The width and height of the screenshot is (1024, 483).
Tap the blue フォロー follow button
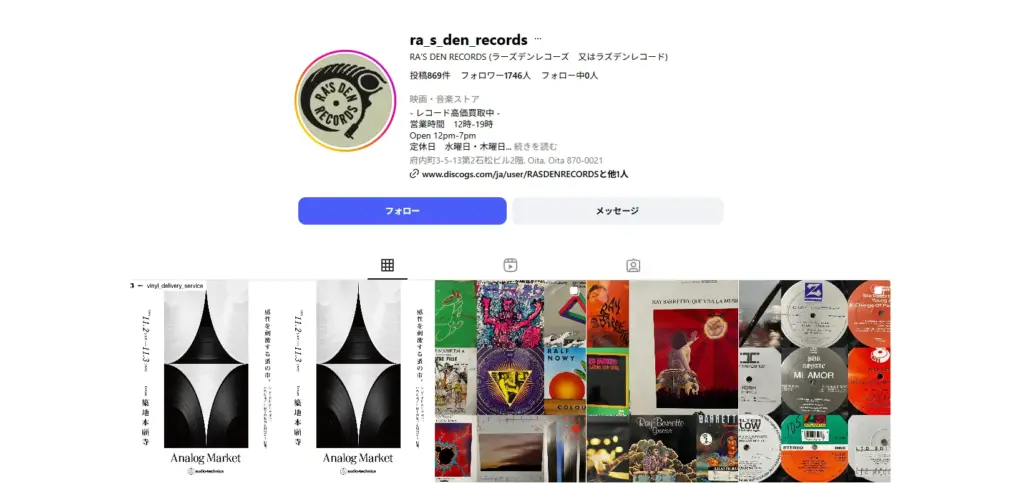click(x=402, y=211)
